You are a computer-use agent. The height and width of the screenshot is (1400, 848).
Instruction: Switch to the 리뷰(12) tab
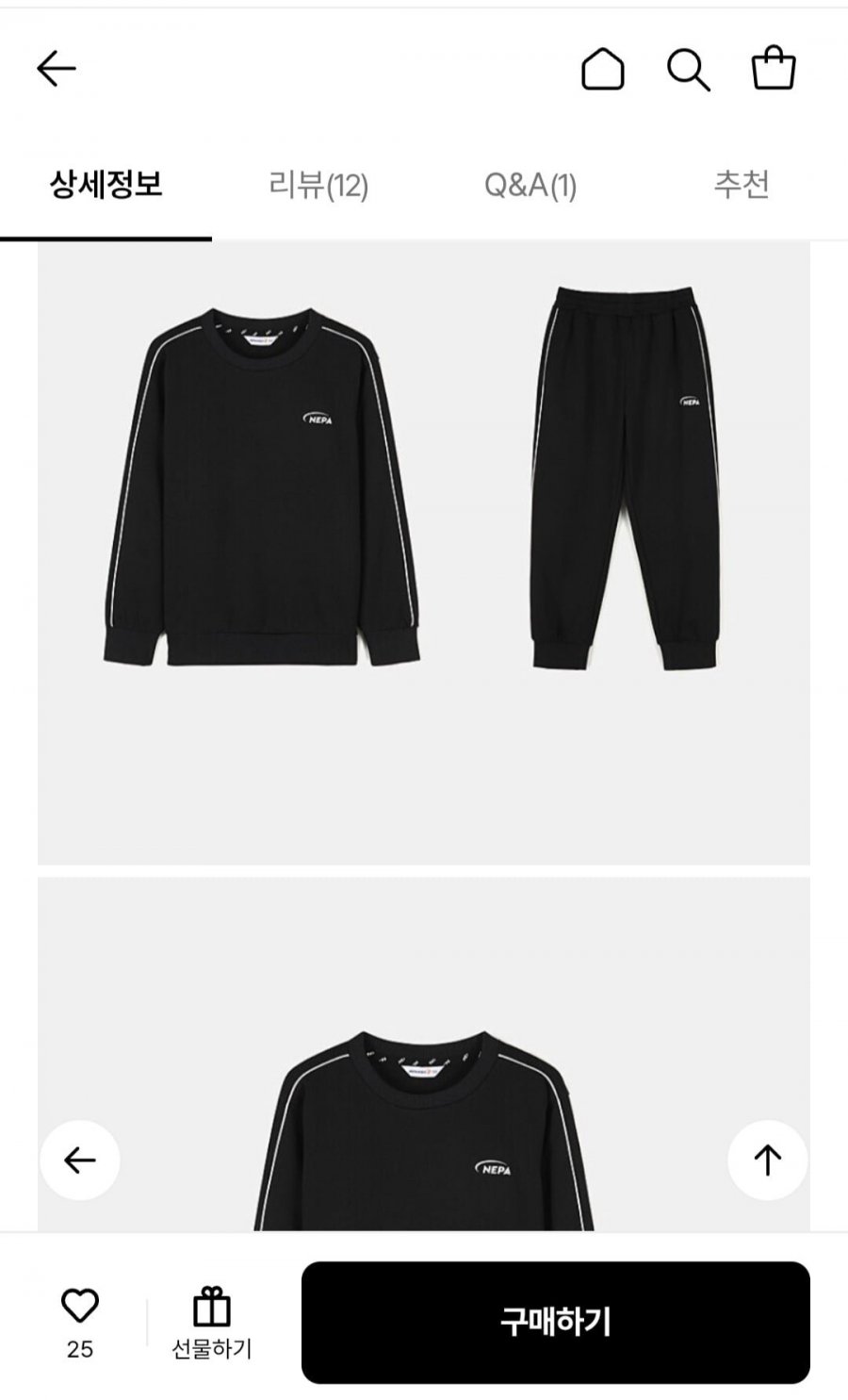pos(318,185)
